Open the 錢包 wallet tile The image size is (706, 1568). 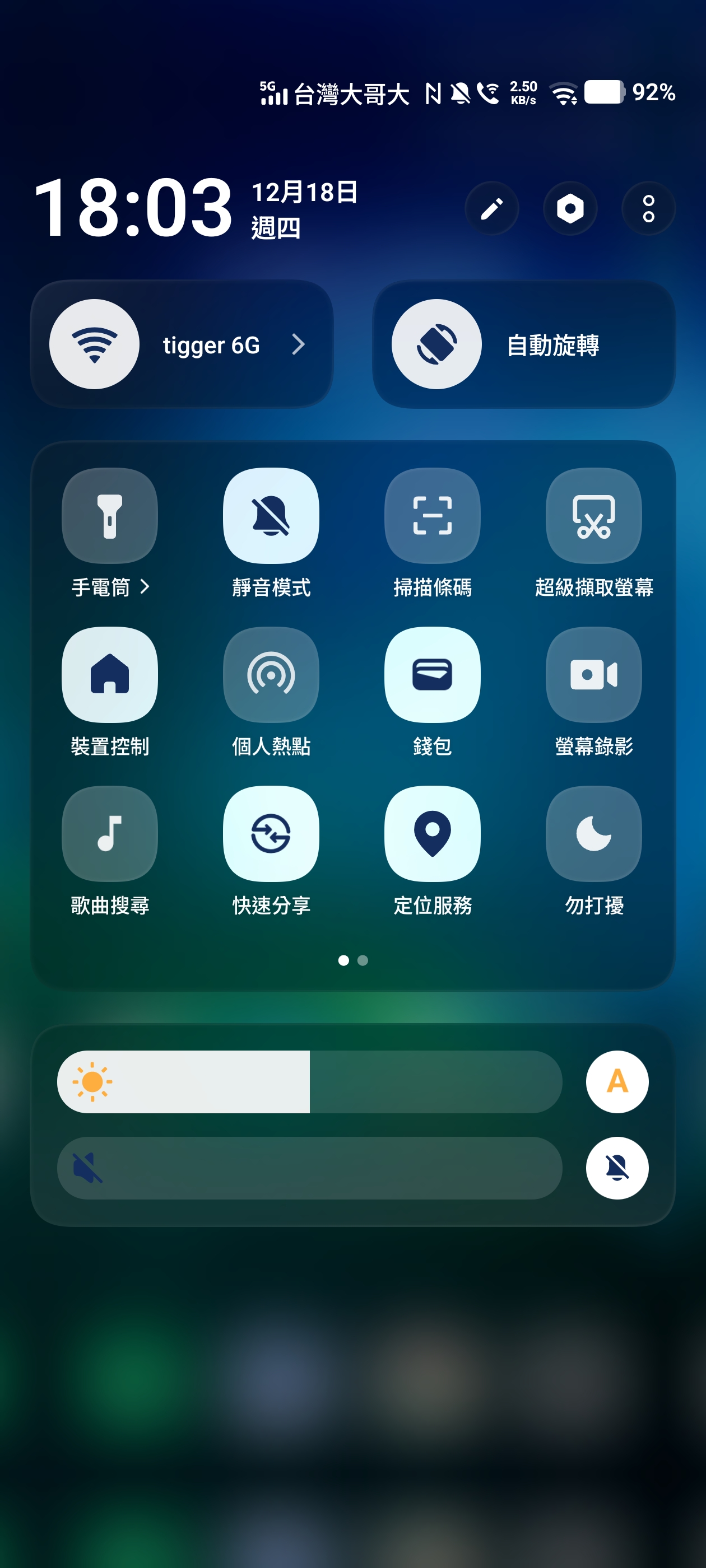433,674
